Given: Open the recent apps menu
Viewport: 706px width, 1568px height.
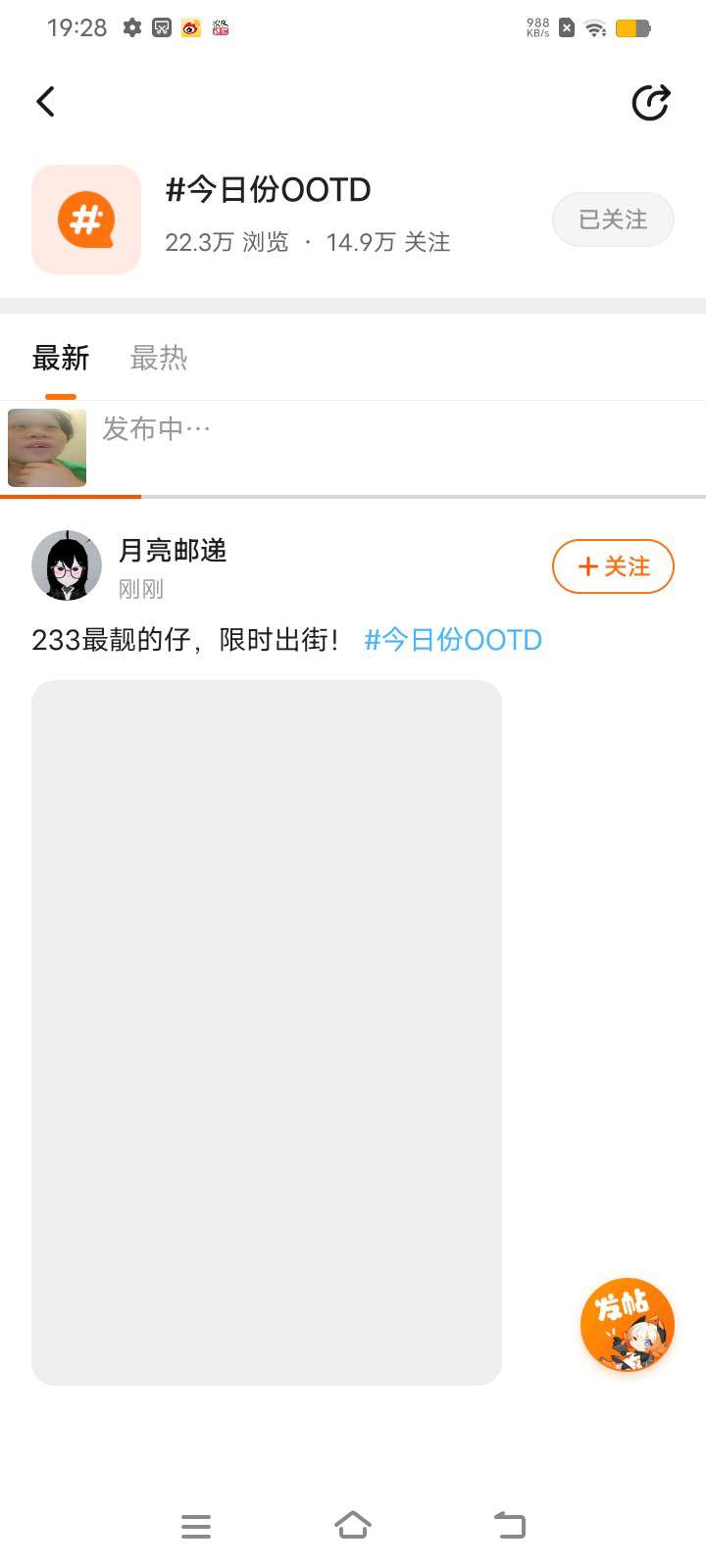Looking at the screenshot, I should click(196, 1526).
